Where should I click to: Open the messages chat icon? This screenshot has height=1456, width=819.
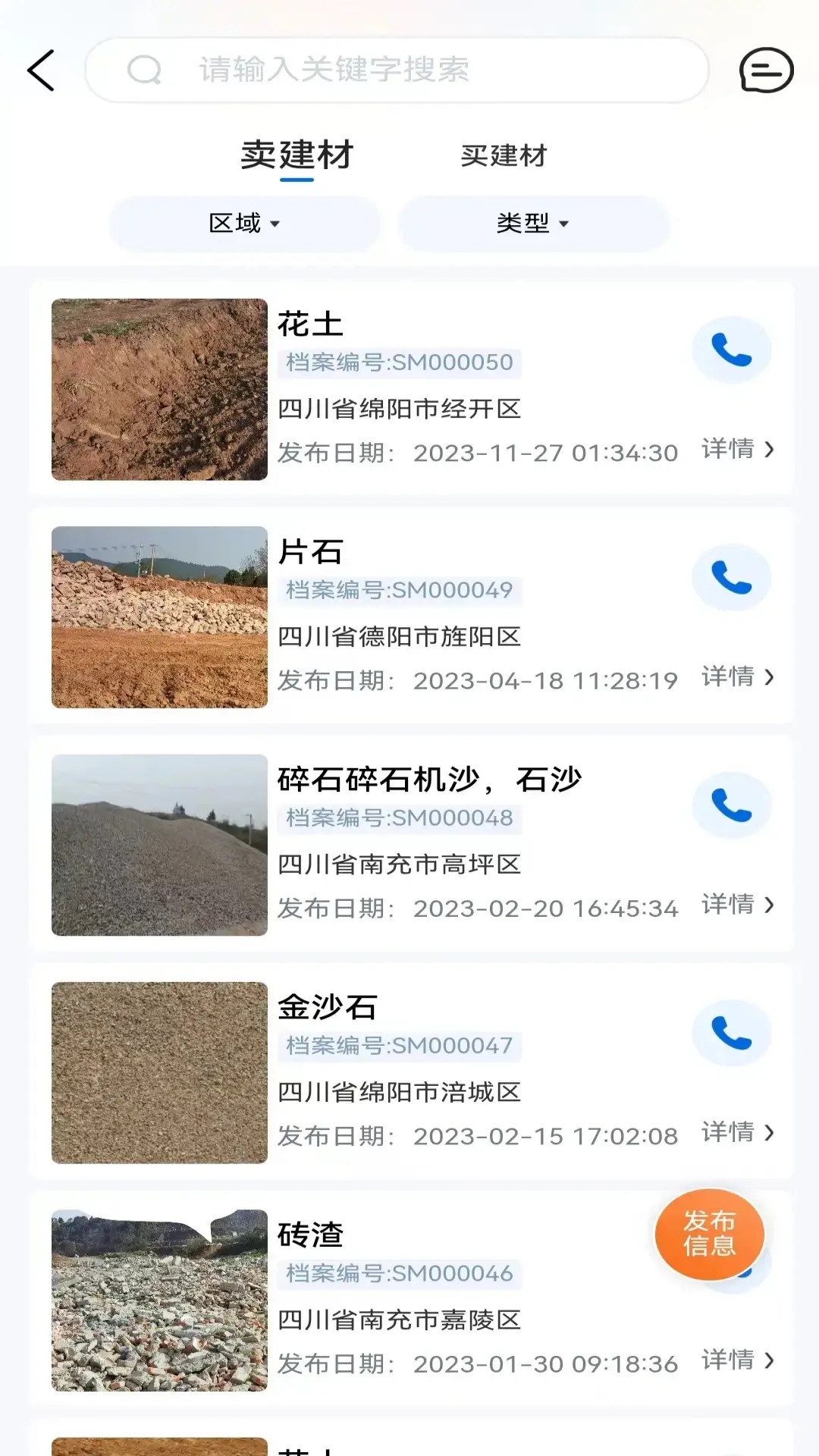tap(766, 71)
